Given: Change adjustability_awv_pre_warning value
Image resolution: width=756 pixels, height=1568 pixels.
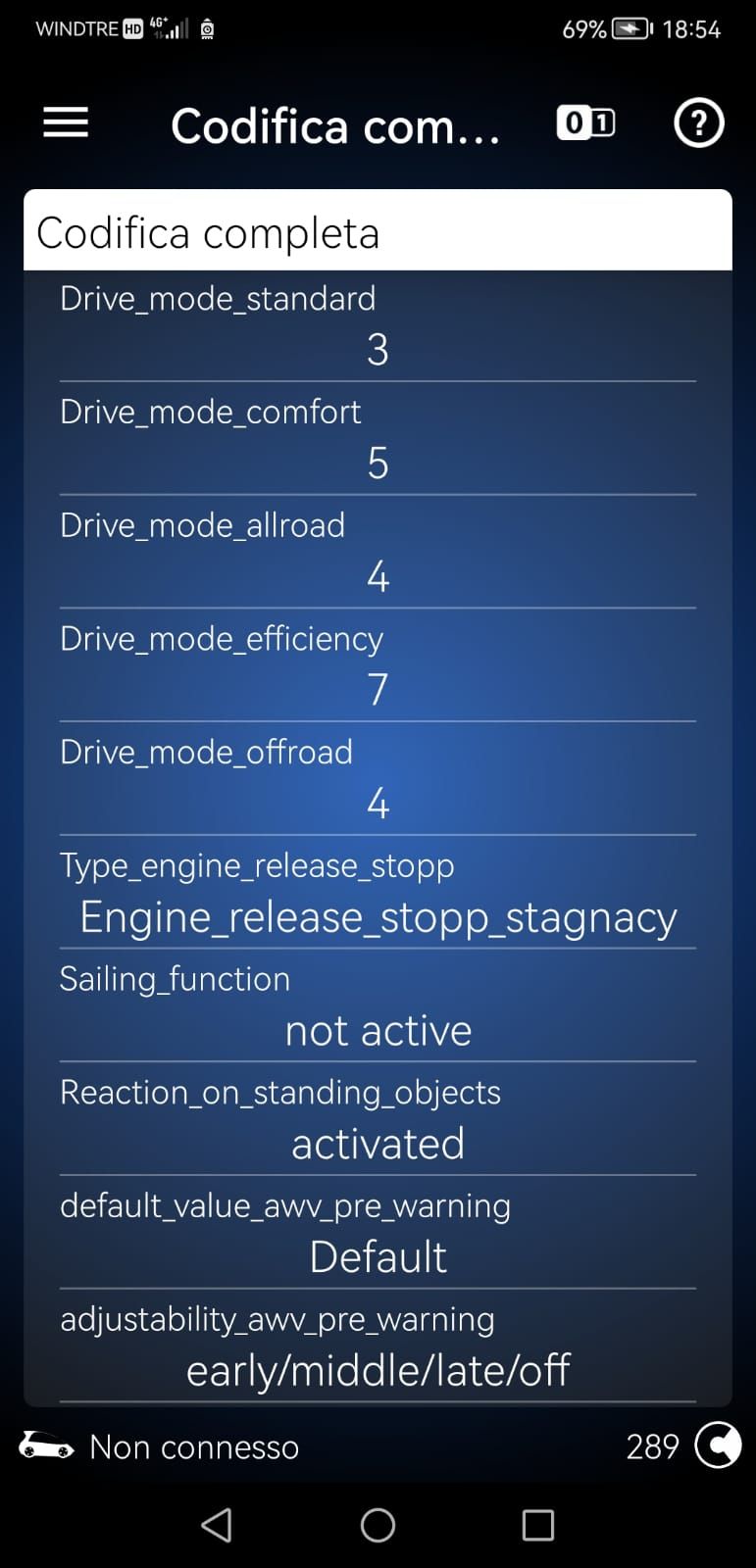Looking at the screenshot, I should pos(378,1347).
